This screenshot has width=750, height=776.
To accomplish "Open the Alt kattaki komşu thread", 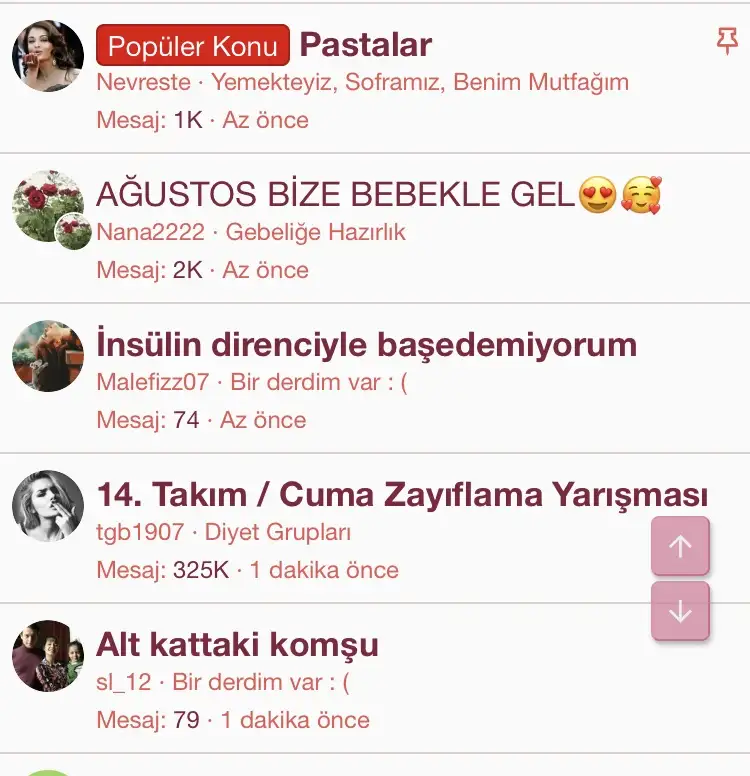I will [x=237, y=645].
